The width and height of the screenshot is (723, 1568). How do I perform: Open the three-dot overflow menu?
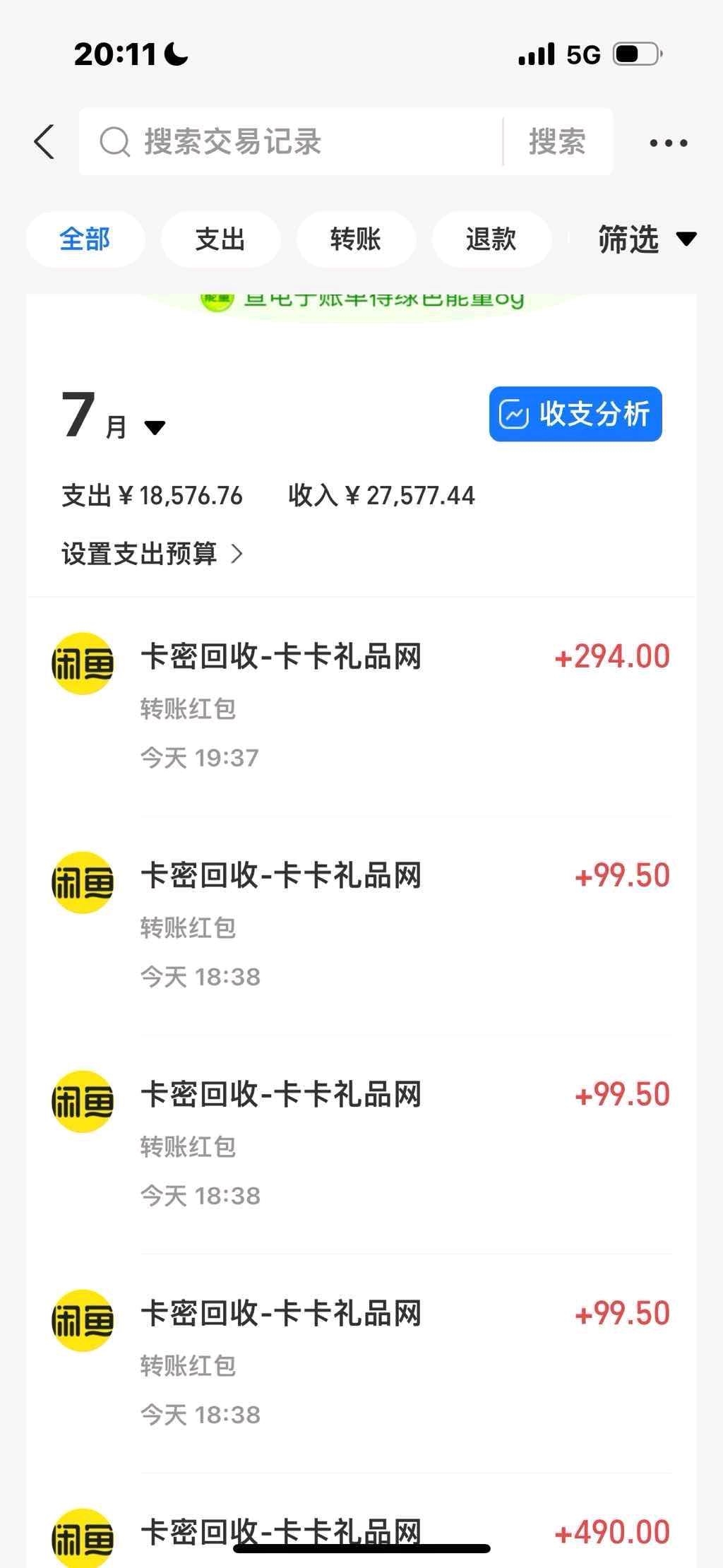(668, 143)
